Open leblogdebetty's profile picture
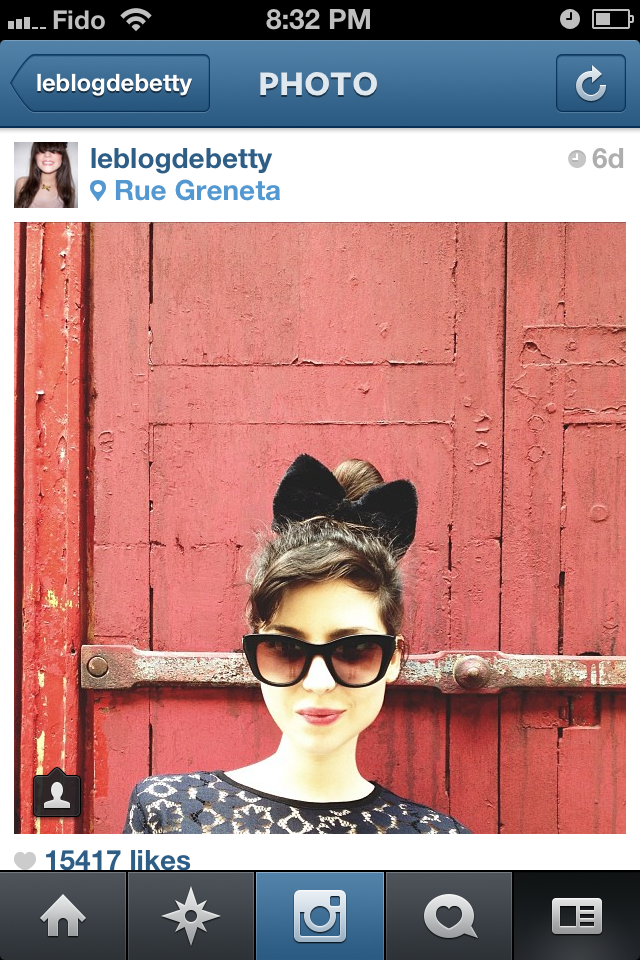This screenshot has width=640, height=960. (46, 174)
